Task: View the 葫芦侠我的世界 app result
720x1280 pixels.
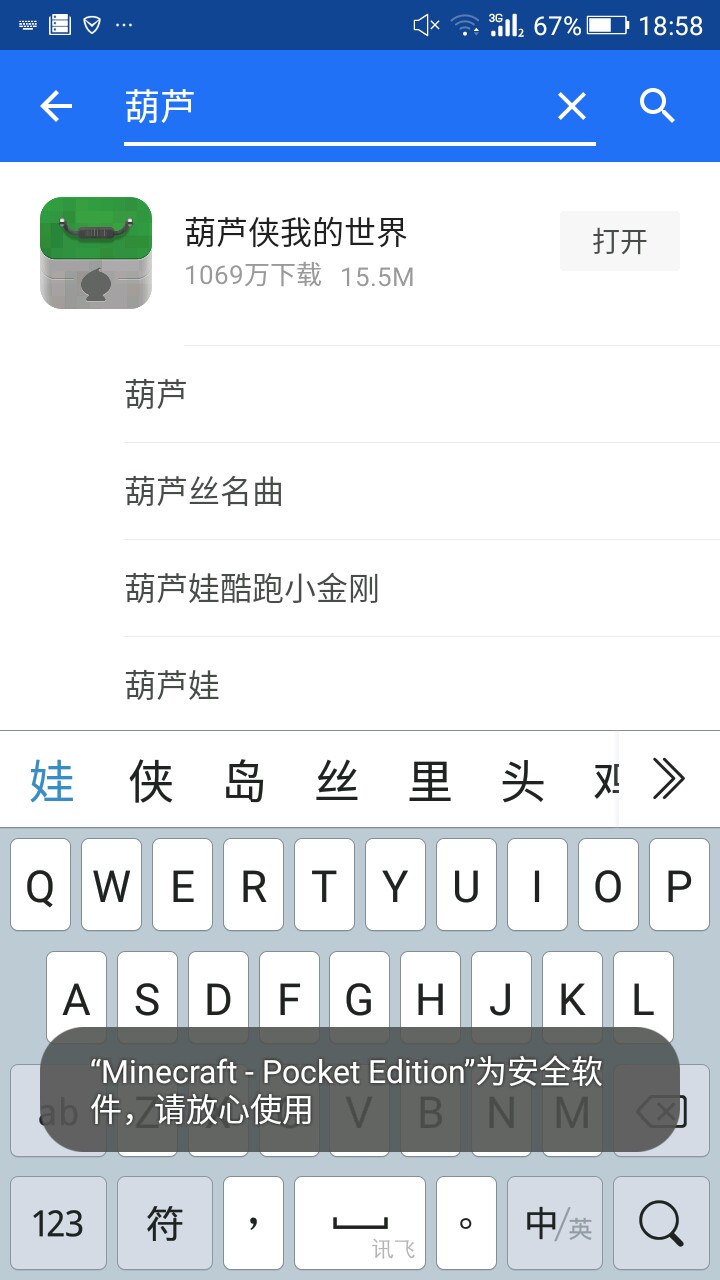Action: 296,251
